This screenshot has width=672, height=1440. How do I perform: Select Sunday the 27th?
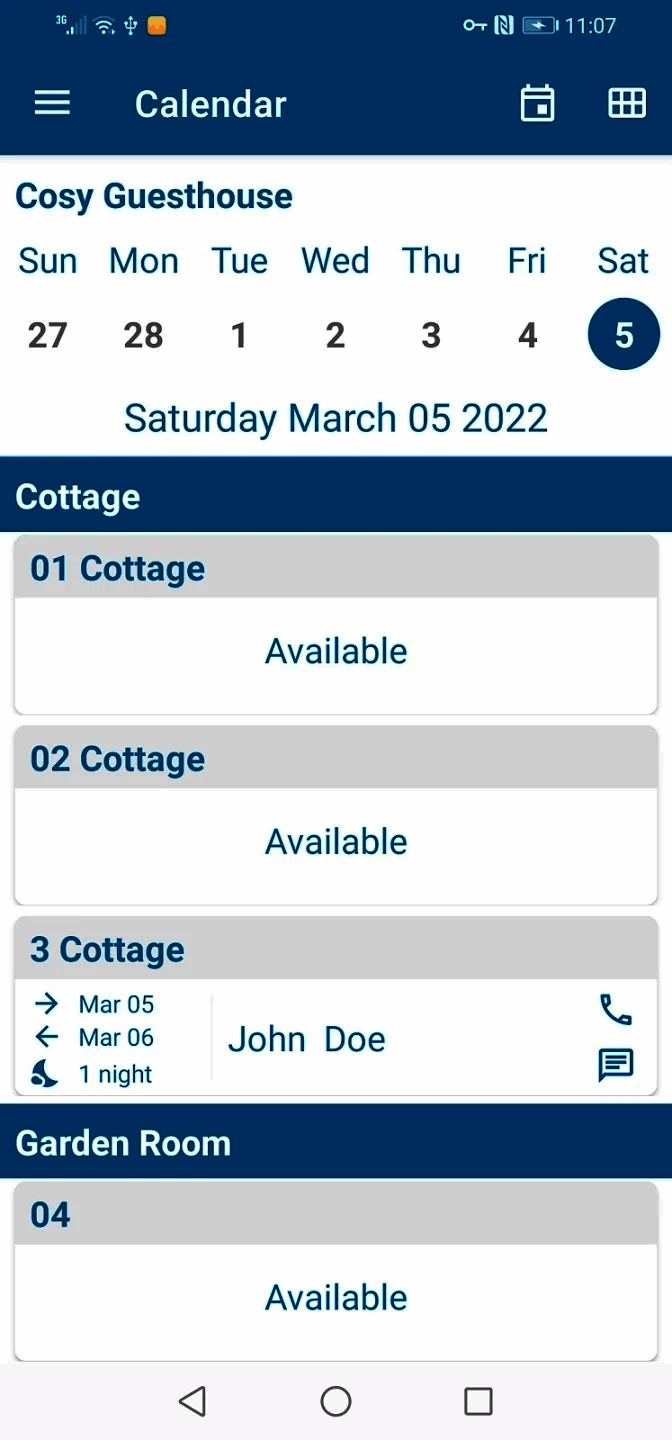coord(47,335)
